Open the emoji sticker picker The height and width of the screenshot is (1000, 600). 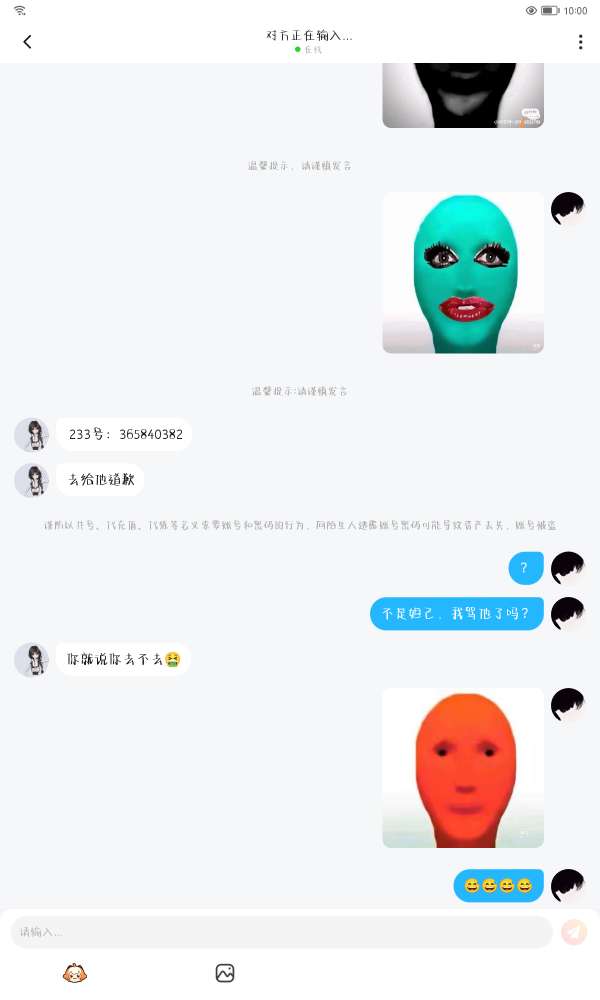75,973
